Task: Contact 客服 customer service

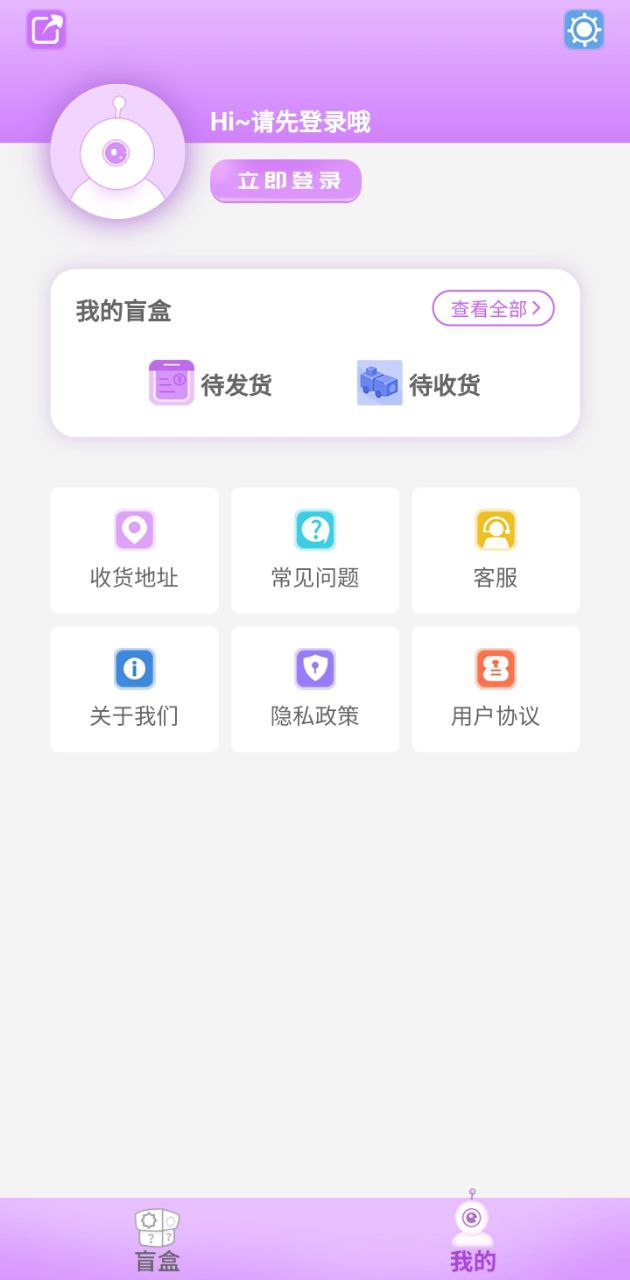Action: 496,551
